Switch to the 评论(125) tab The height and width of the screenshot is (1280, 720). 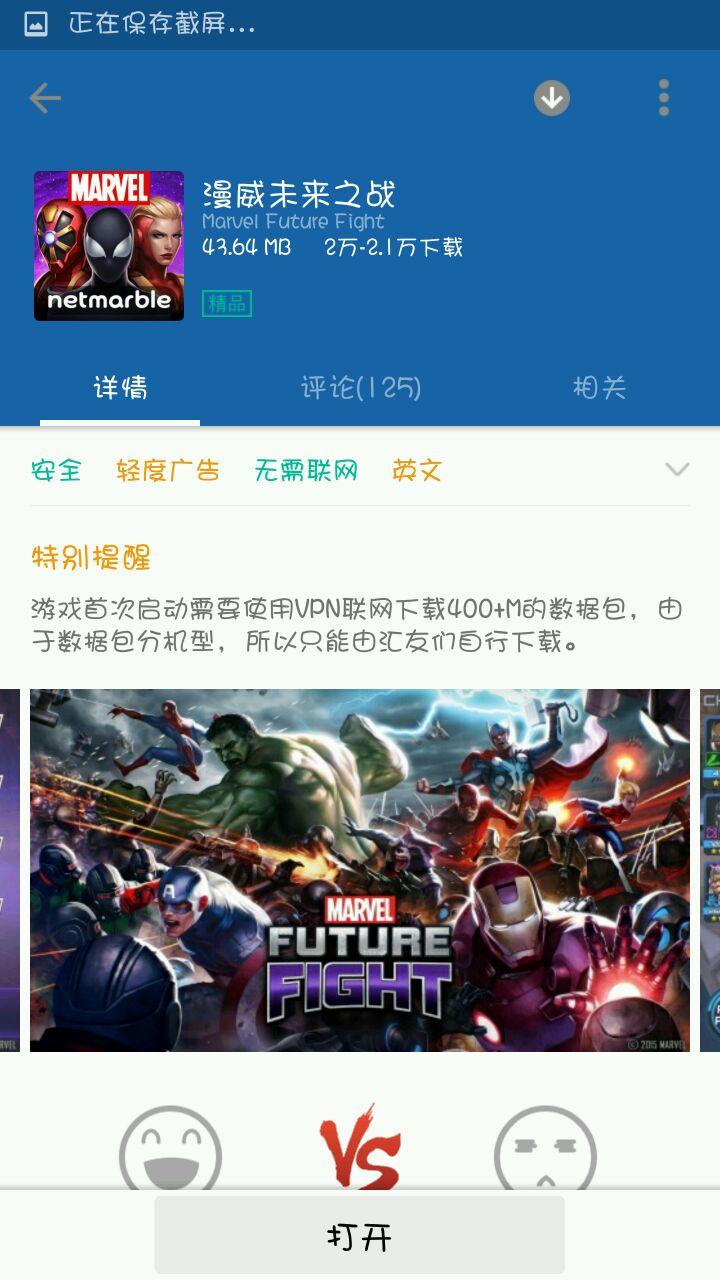pyautogui.click(x=361, y=387)
